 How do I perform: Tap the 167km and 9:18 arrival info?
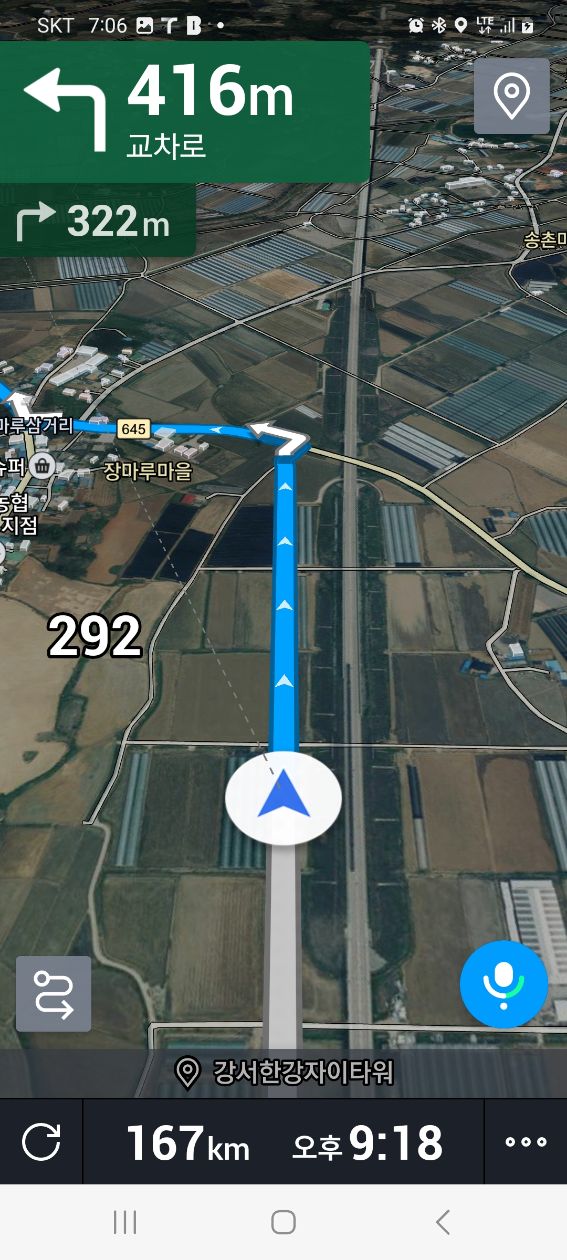point(284,1142)
